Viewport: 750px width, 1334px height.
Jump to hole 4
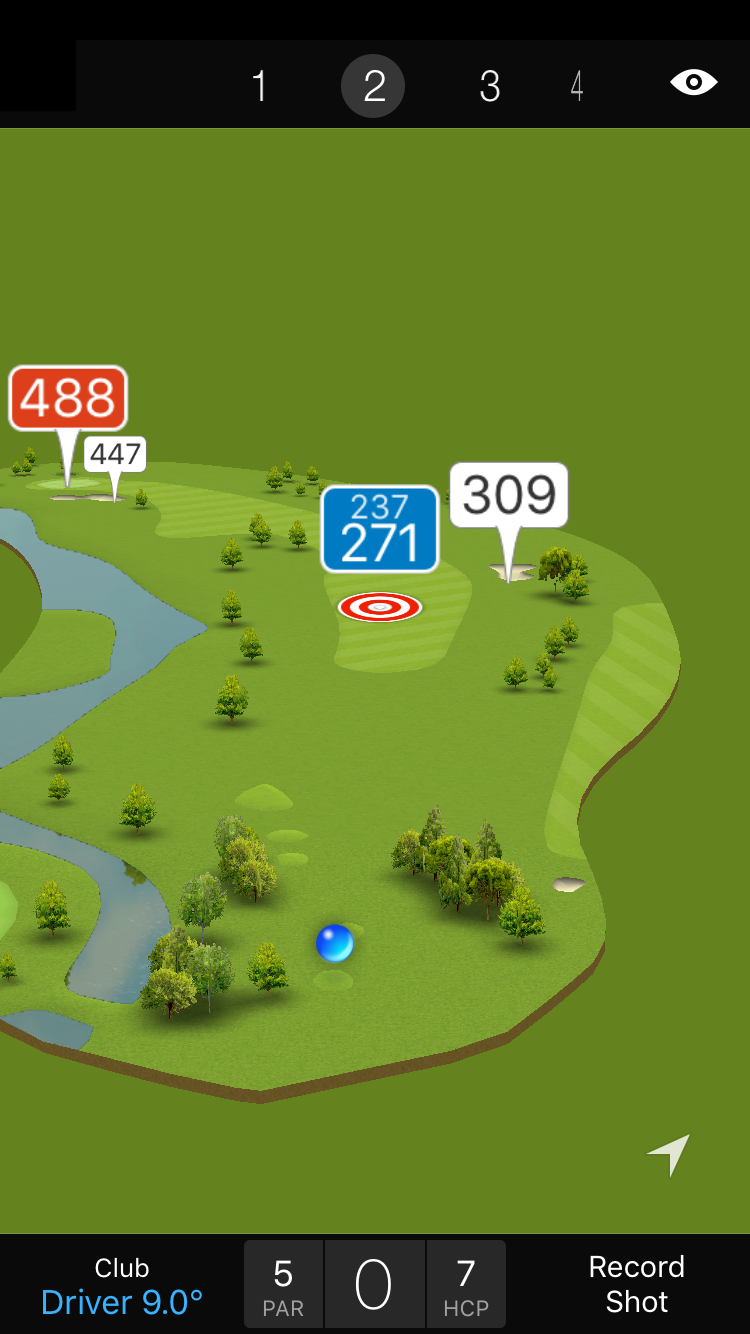[577, 86]
